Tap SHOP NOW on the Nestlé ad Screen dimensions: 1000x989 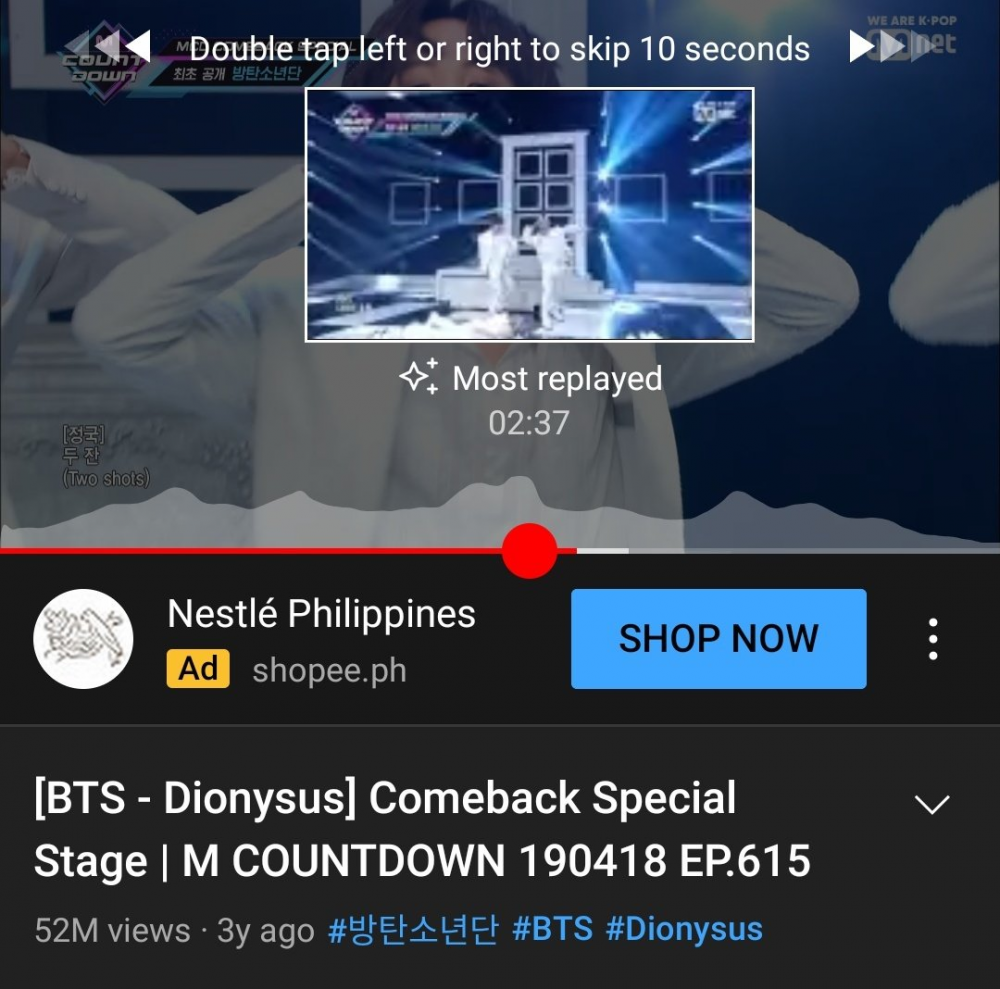coord(718,638)
